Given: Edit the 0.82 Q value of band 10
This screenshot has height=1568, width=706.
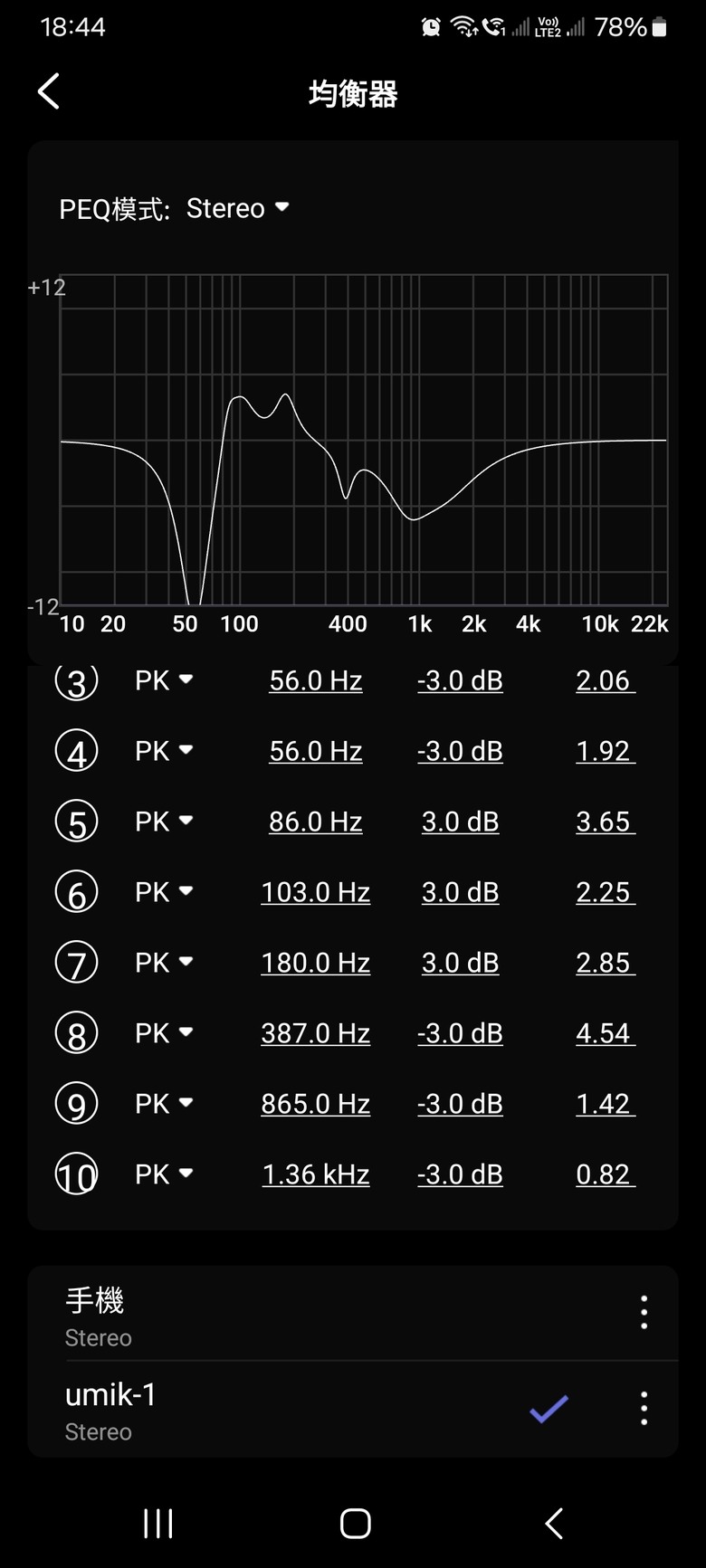Looking at the screenshot, I should coord(606,1174).
